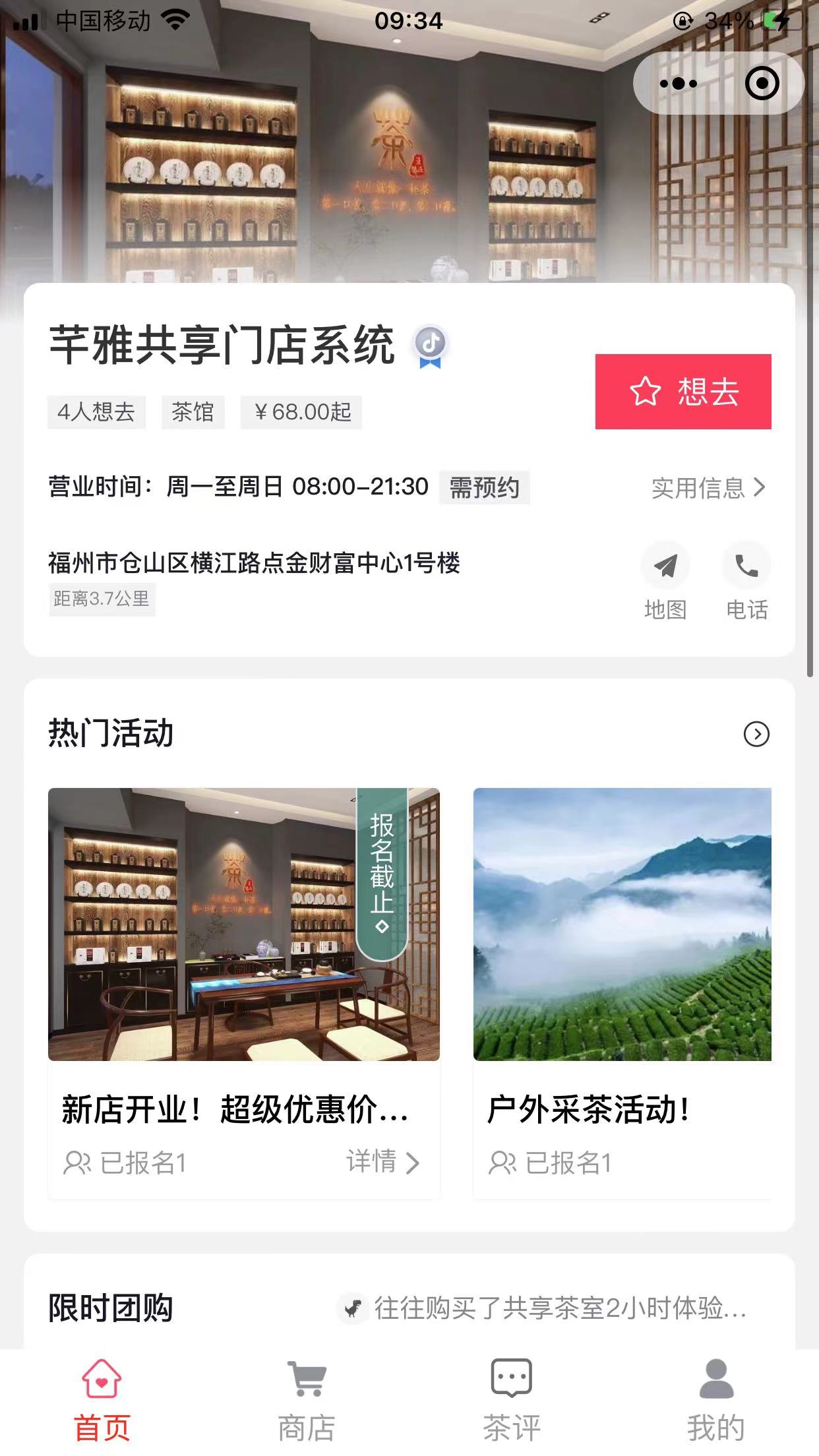This screenshot has width=819, height=1456.
Task: Tap the 想去 favorite button
Action: pos(683,392)
